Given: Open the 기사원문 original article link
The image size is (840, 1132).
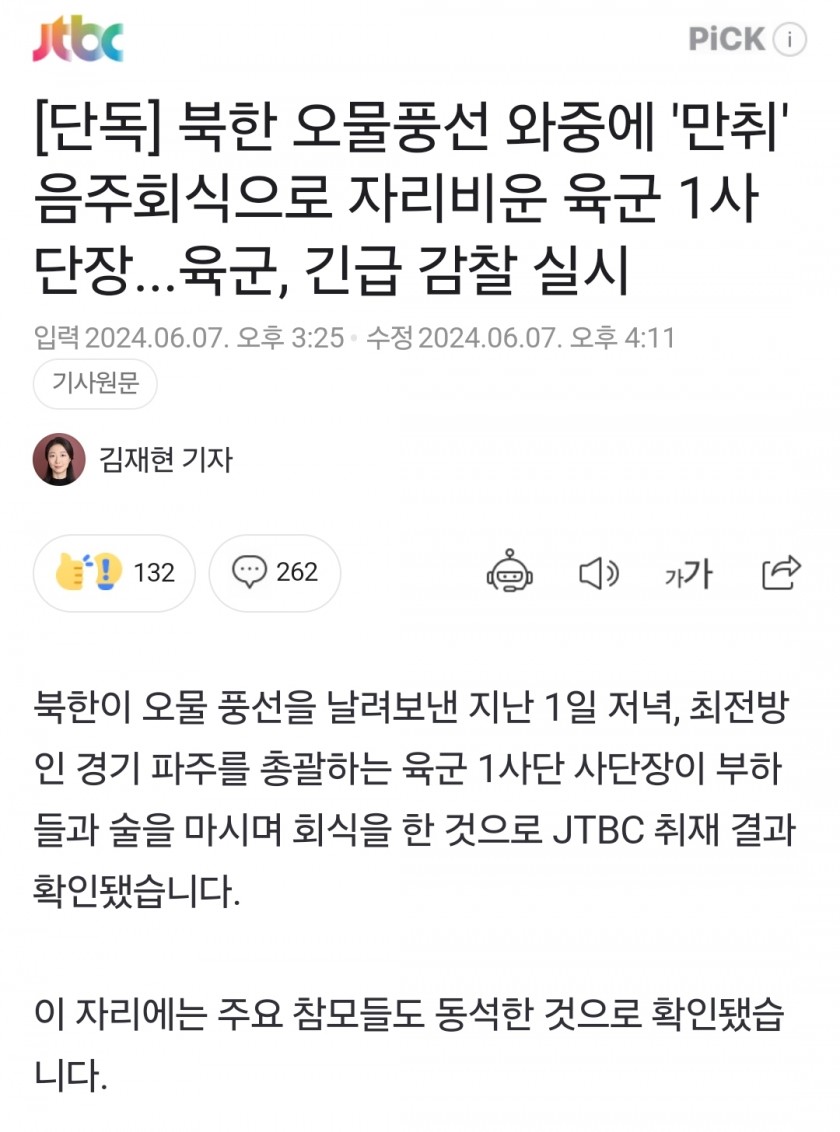Looking at the screenshot, I should (96, 384).
